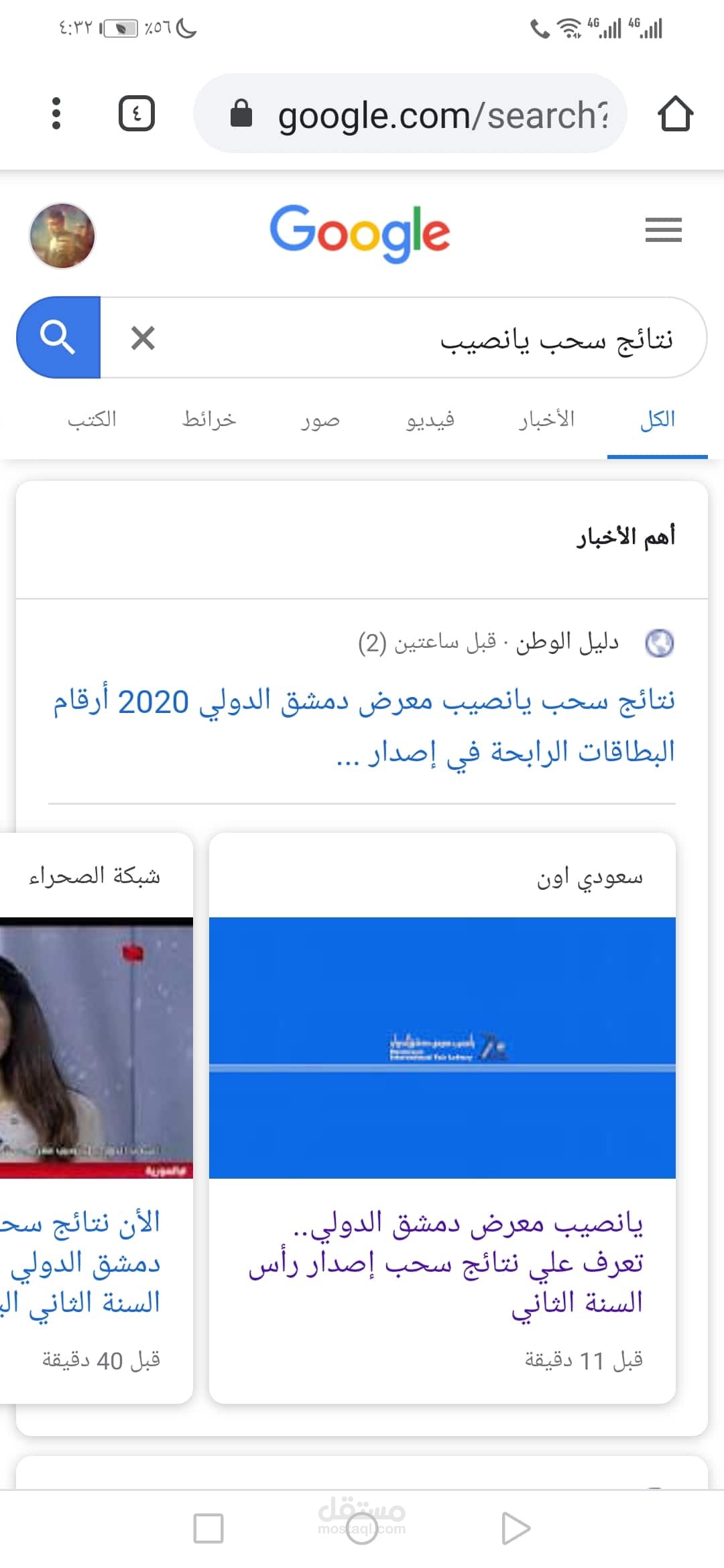
Task: Tap the system home circle button
Action: (x=362, y=1528)
